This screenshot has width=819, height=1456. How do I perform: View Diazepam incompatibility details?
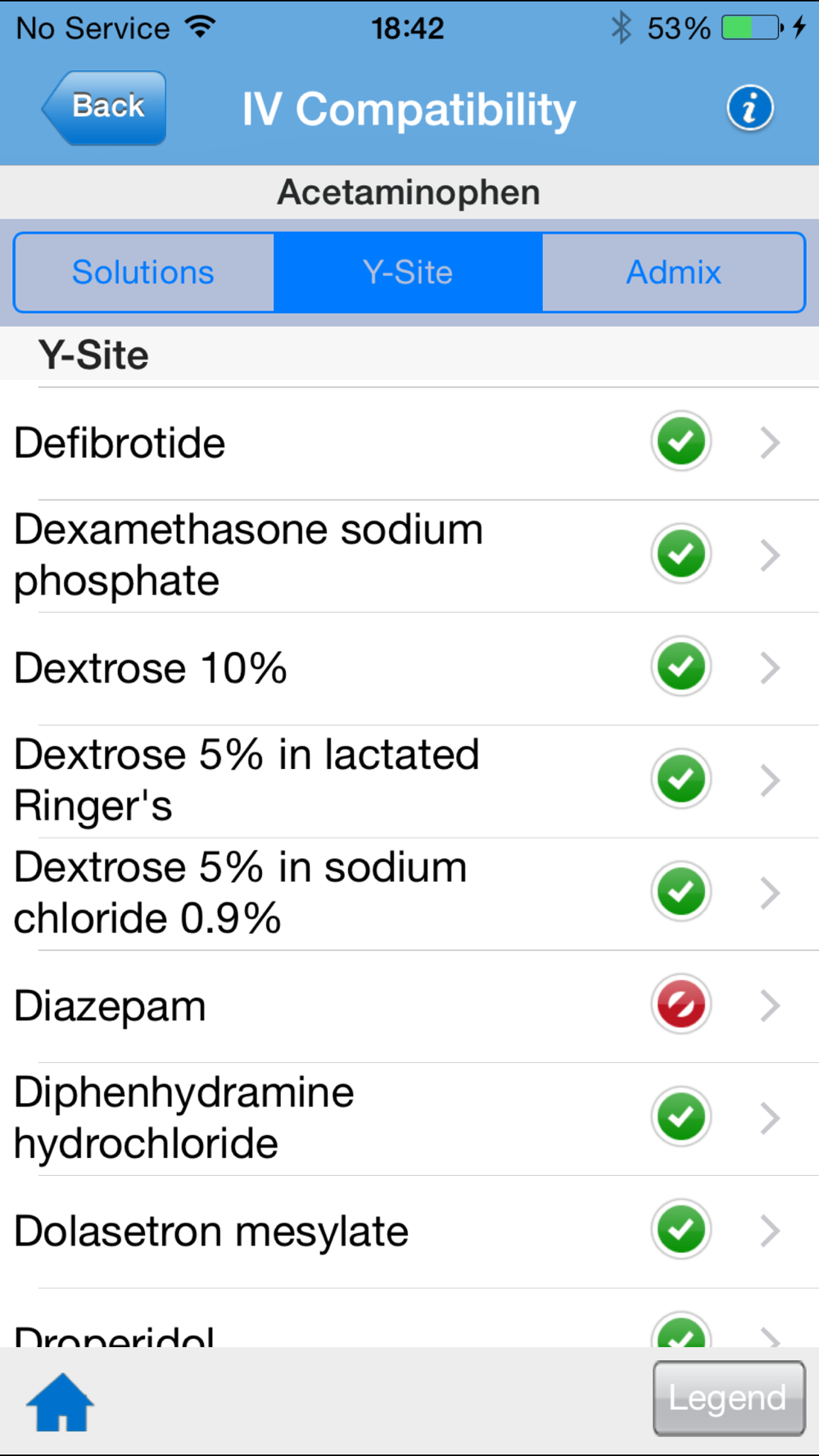(409, 1006)
